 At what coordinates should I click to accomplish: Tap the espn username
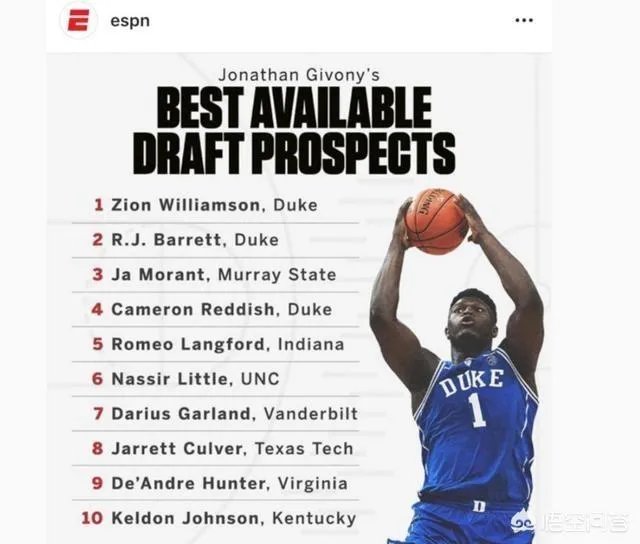coord(130,21)
